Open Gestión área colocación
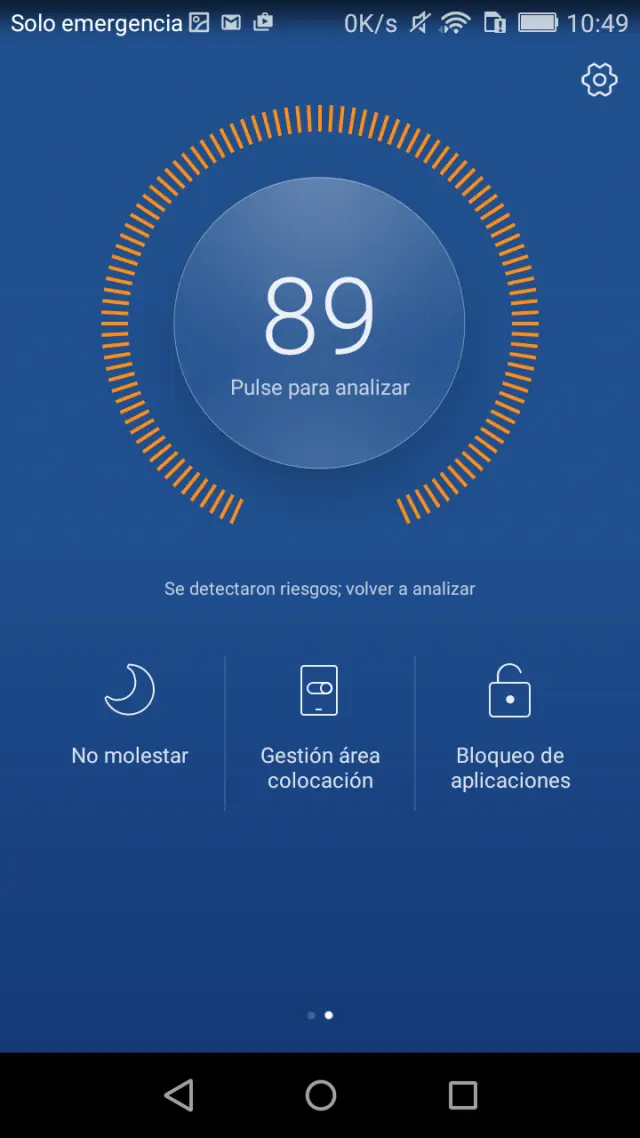 pyautogui.click(x=320, y=725)
